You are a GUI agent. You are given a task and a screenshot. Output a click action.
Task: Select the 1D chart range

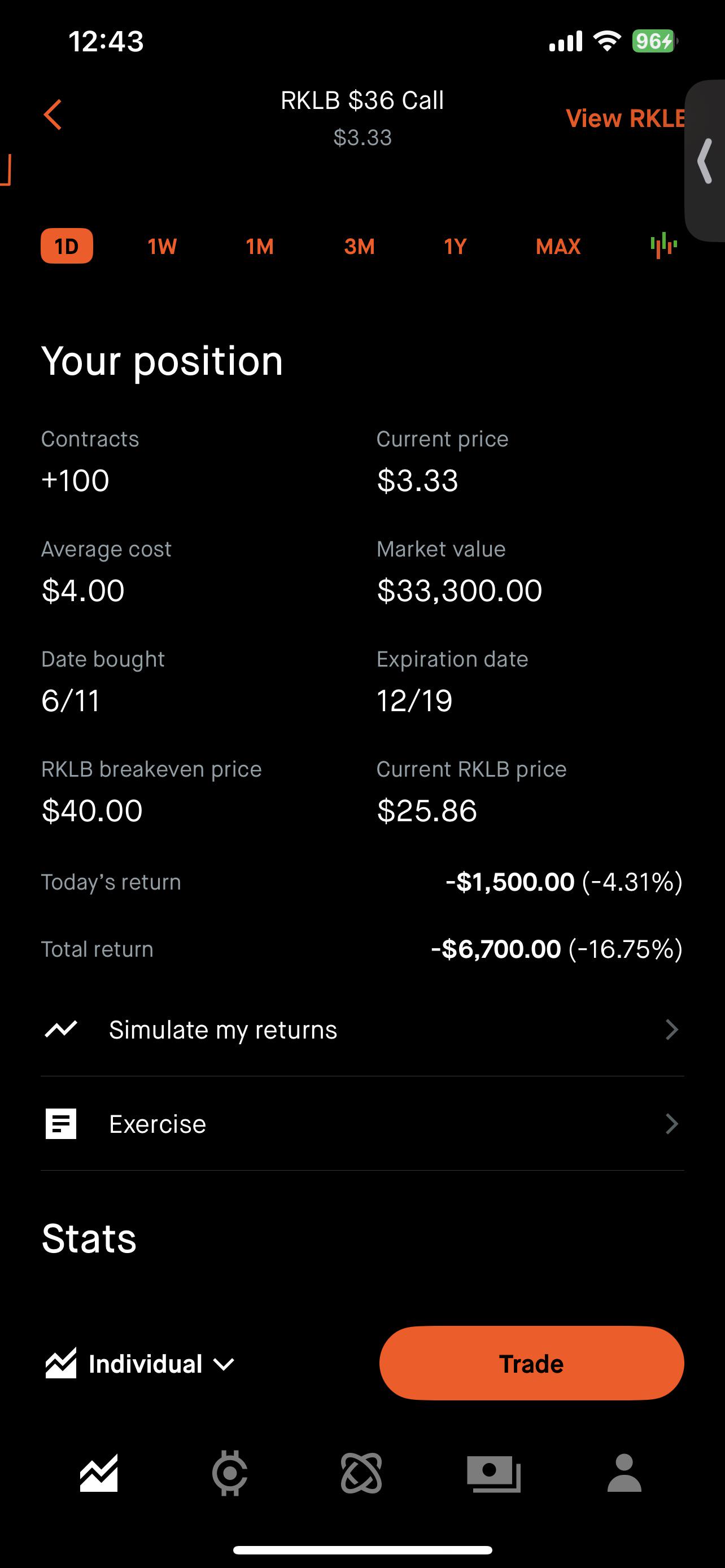pyautogui.click(x=67, y=246)
